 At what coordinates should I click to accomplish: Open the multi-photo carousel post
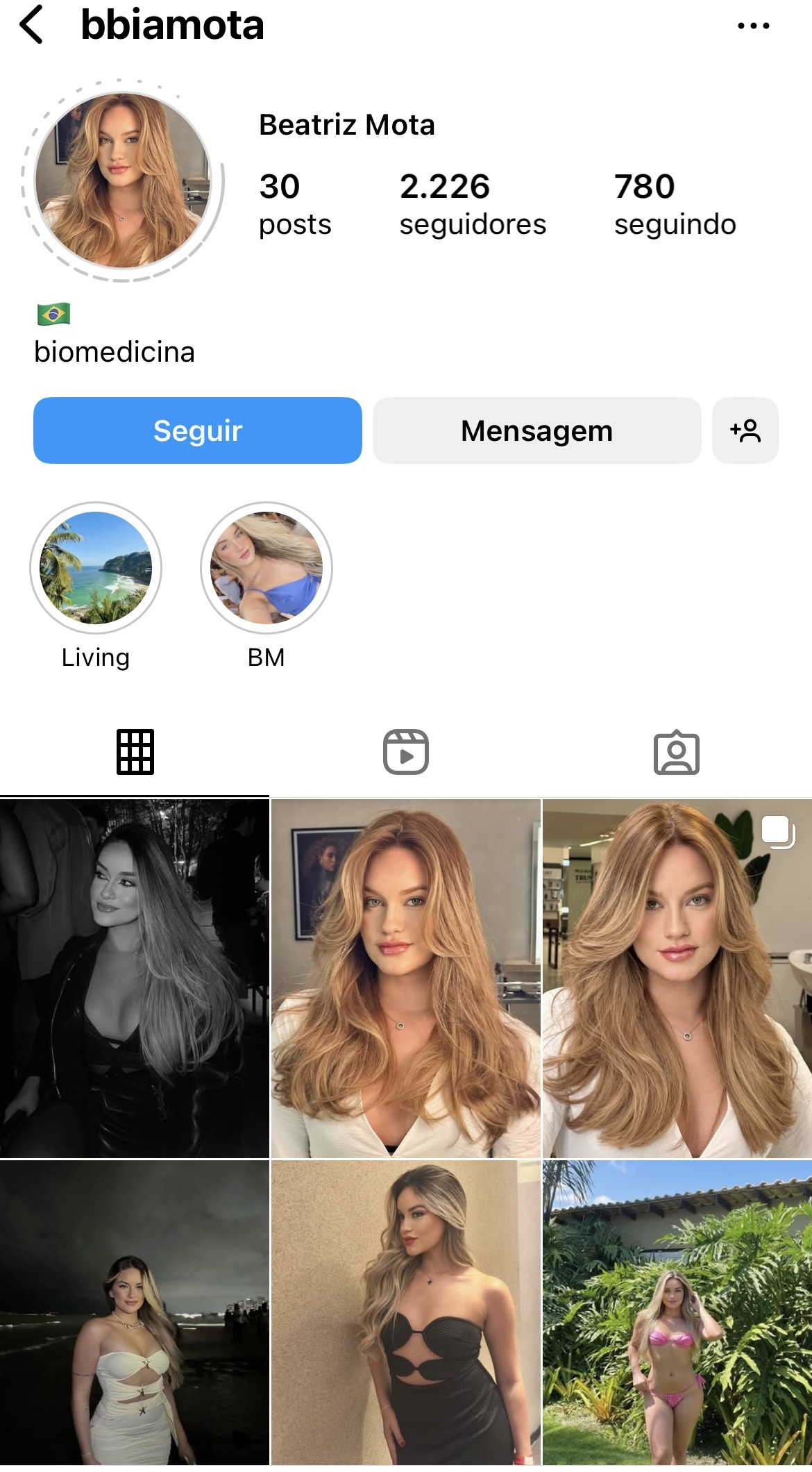click(677, 978)
